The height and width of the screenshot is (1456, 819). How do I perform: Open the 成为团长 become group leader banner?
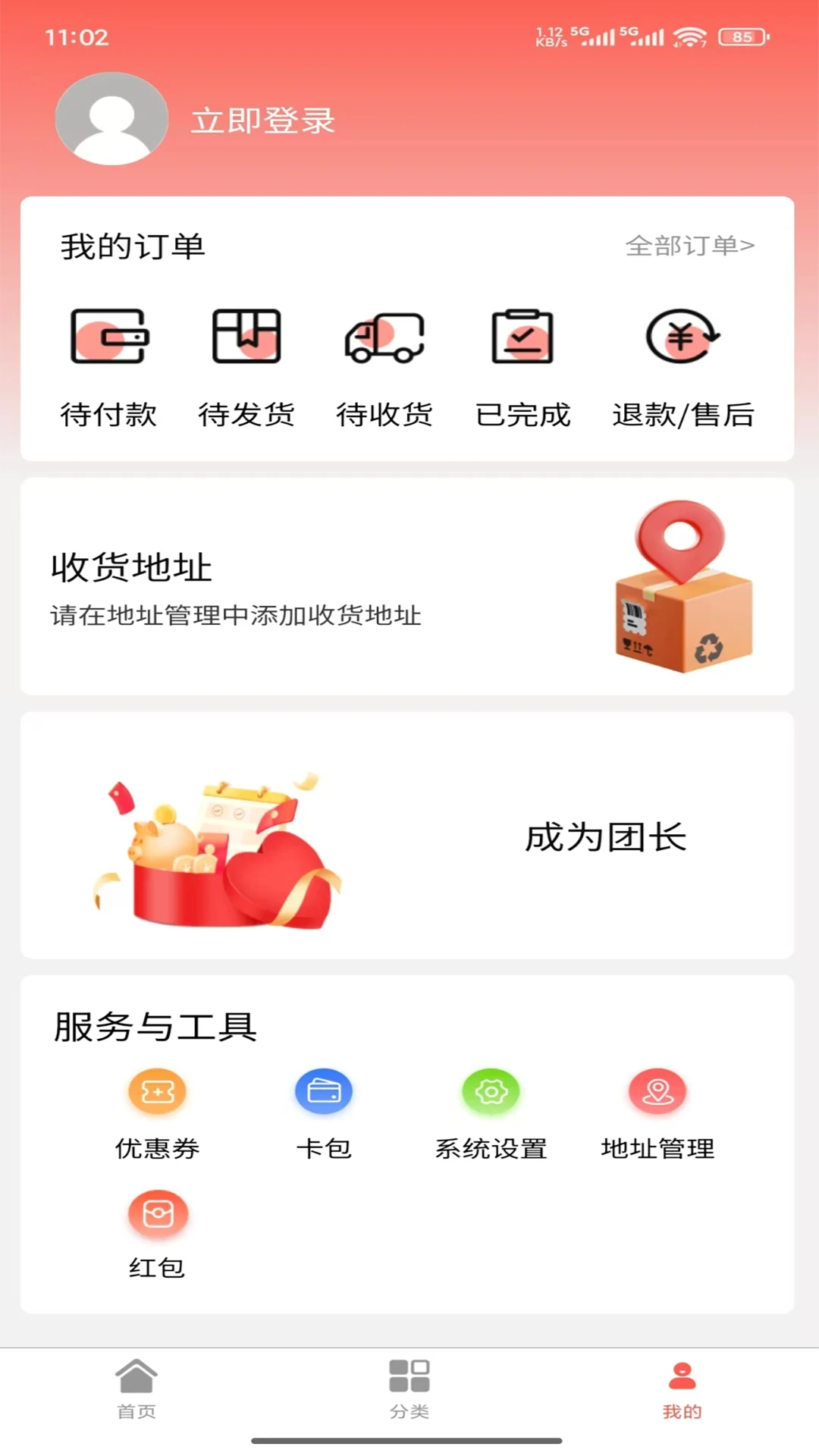point(604,838)
